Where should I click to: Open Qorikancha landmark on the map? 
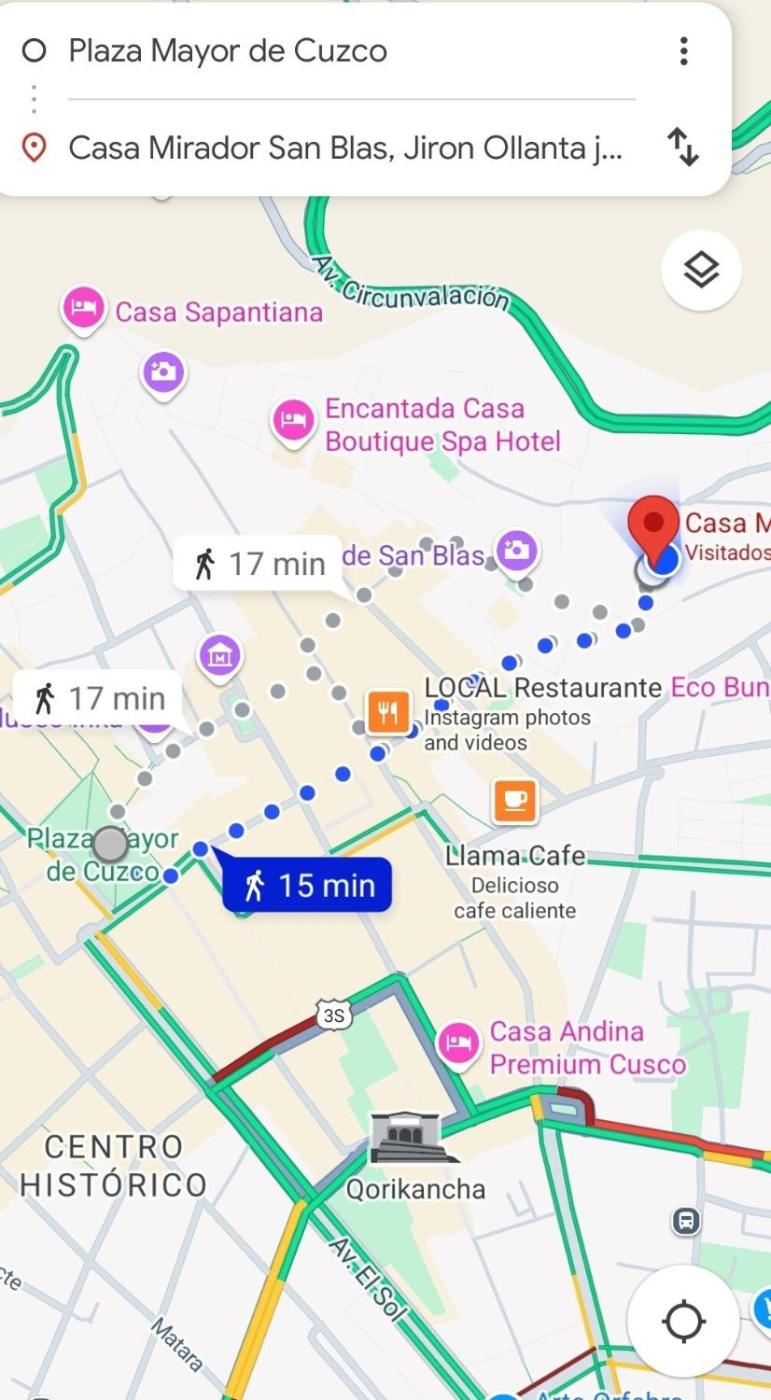pyautogui.click(x=414, y=1140)
